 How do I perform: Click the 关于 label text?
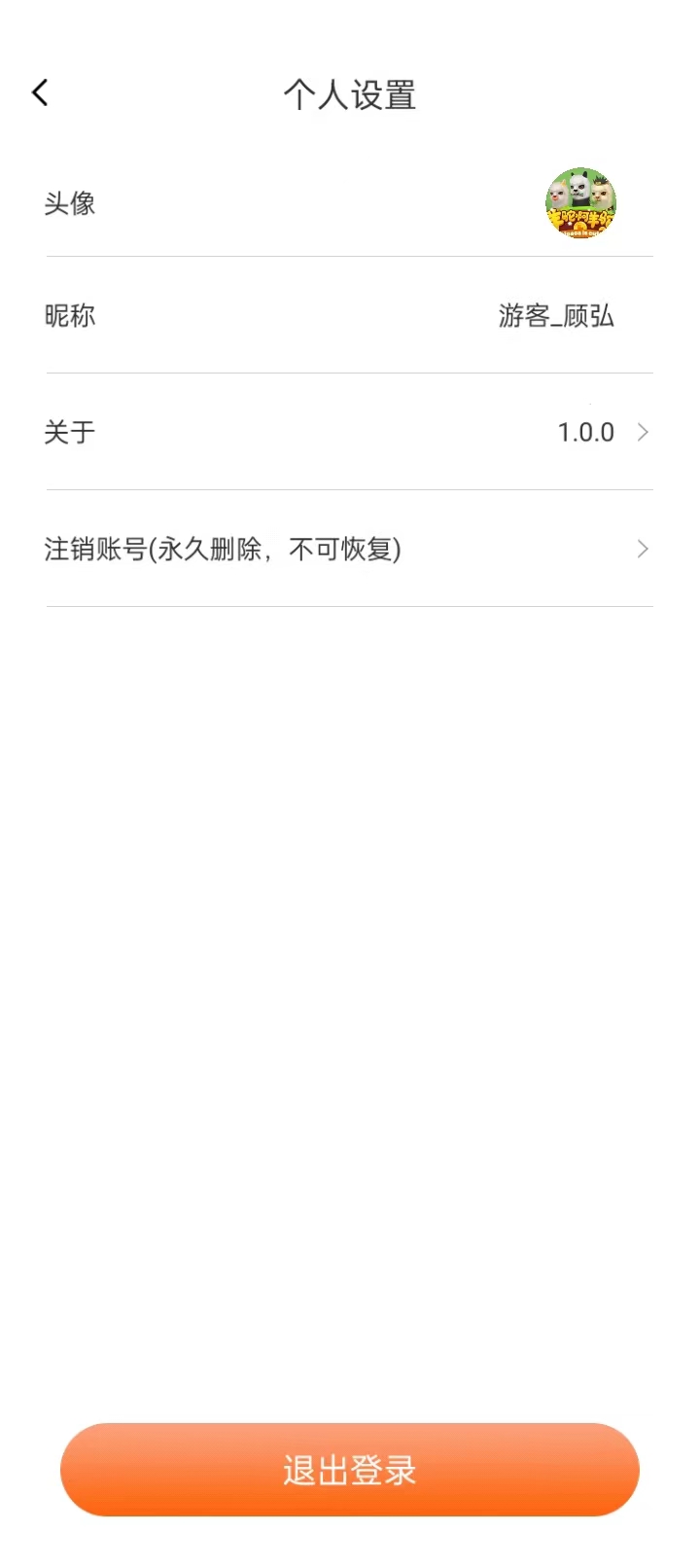[68, 432]
